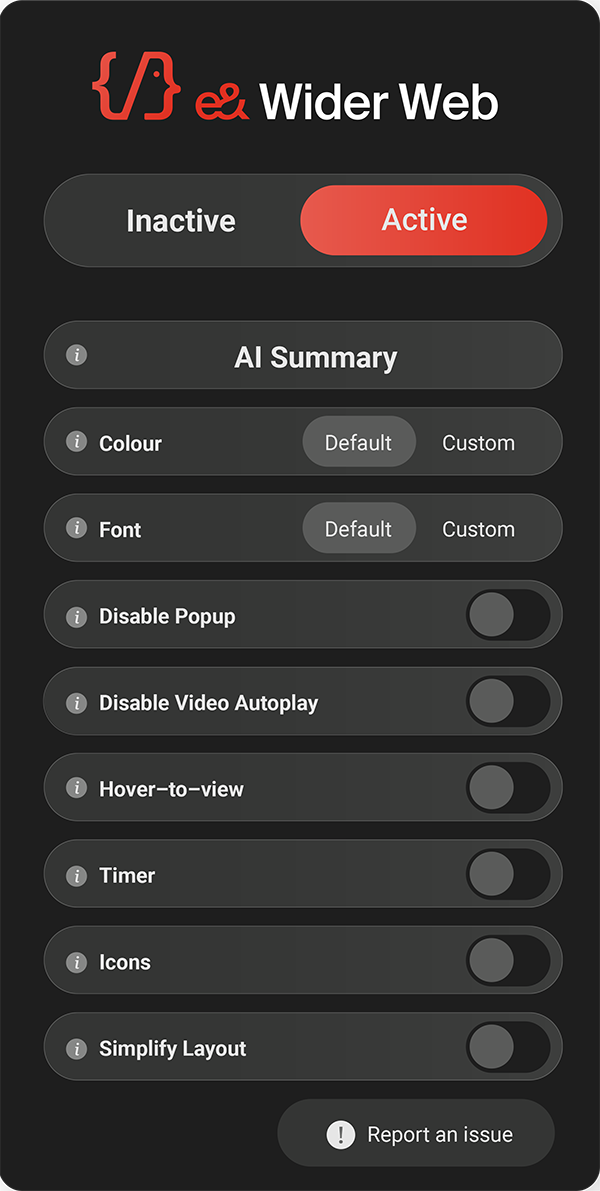The height and width of the screenshot is (1191, 600).
Task: Open the AI Summary feature
Action: tap(315, 357)
